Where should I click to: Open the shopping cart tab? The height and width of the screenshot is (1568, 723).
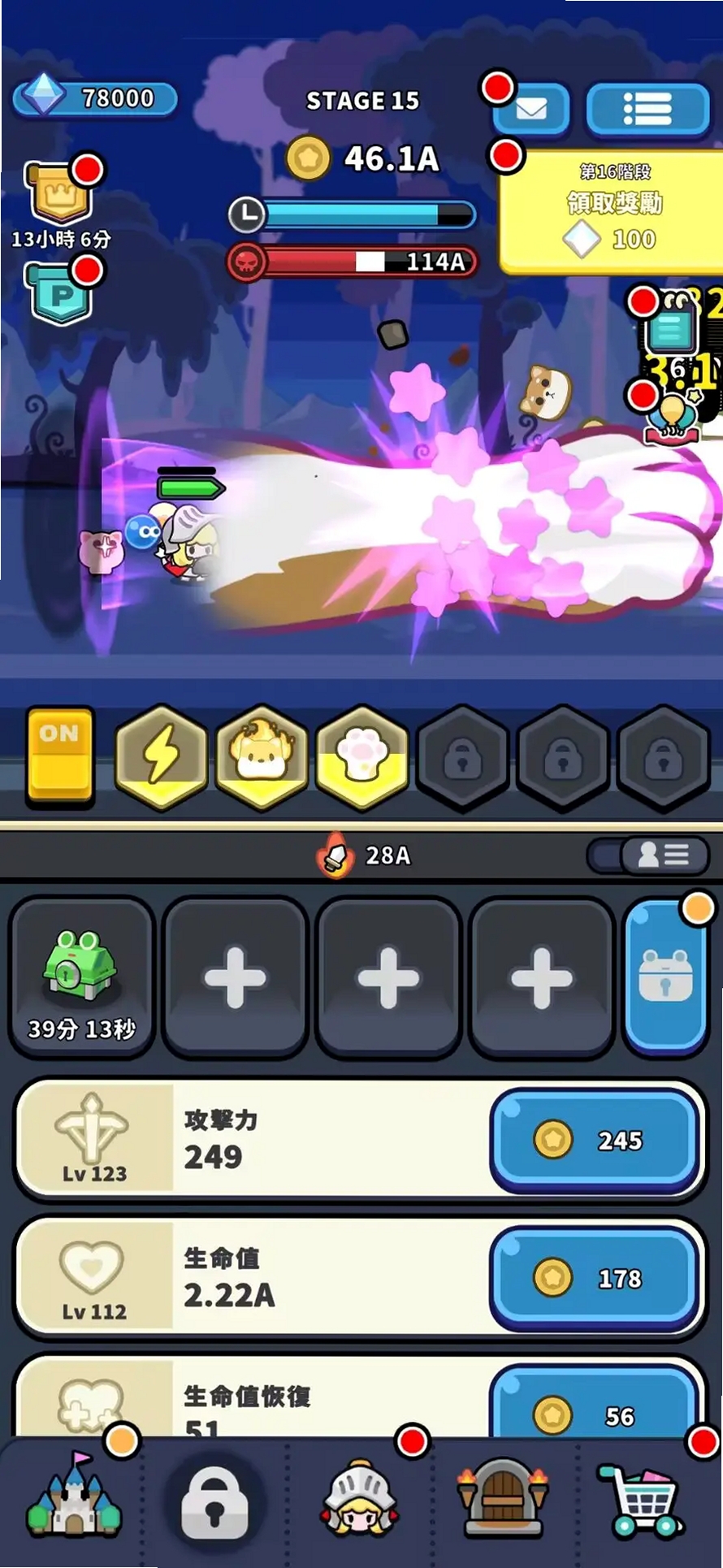(643, 1500)
